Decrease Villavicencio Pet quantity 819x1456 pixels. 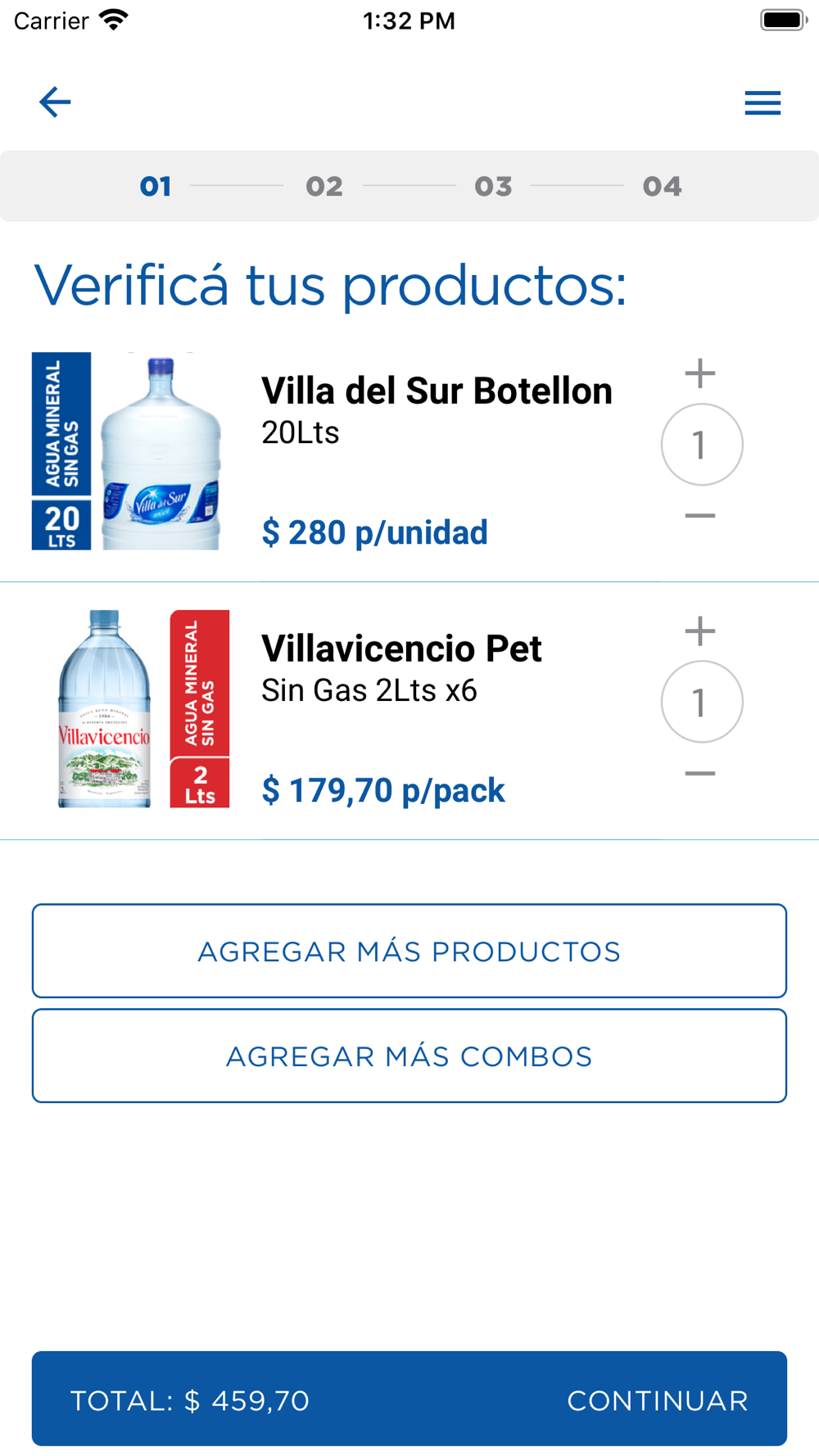click(x=700, y=774)
